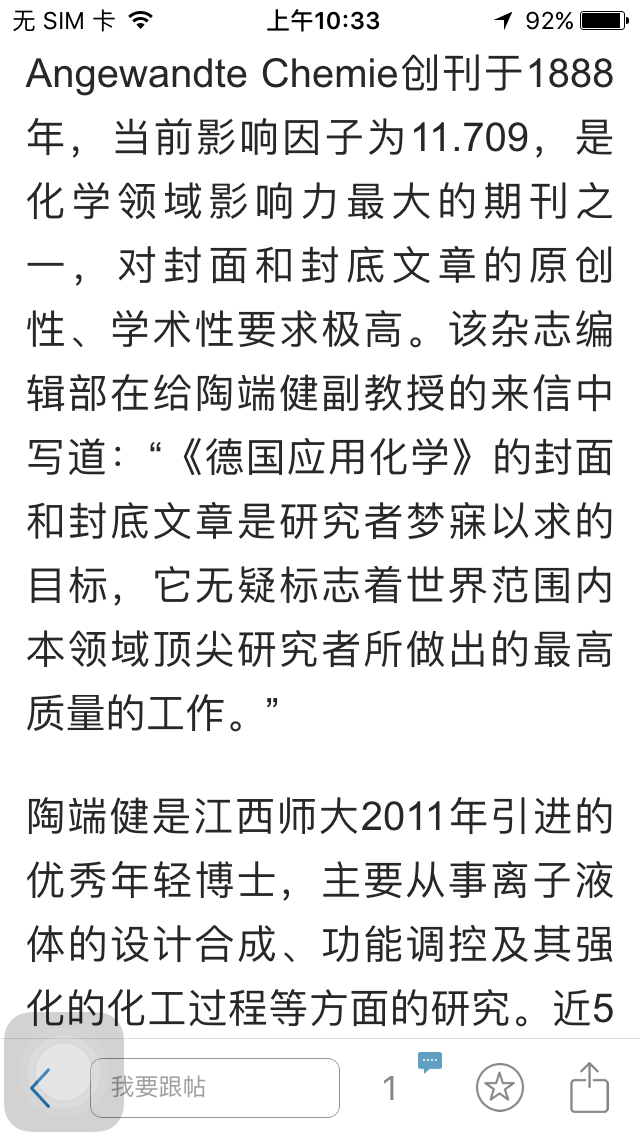Share this article
The width and height of the screenshot is (640, 1136).
(589, 1087)
